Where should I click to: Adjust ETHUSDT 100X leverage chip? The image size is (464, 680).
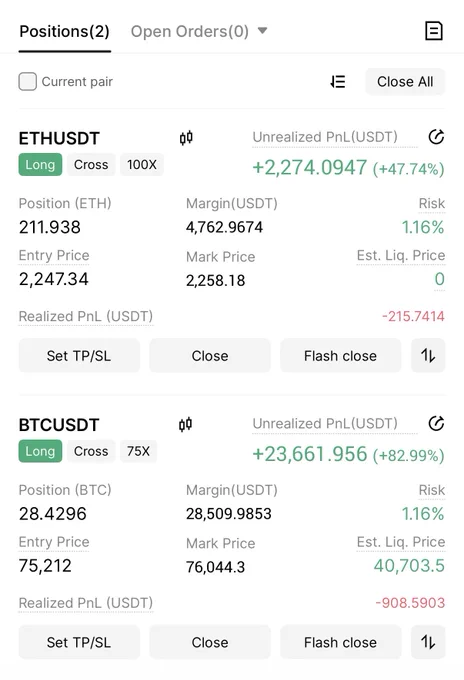pos(142,165)
